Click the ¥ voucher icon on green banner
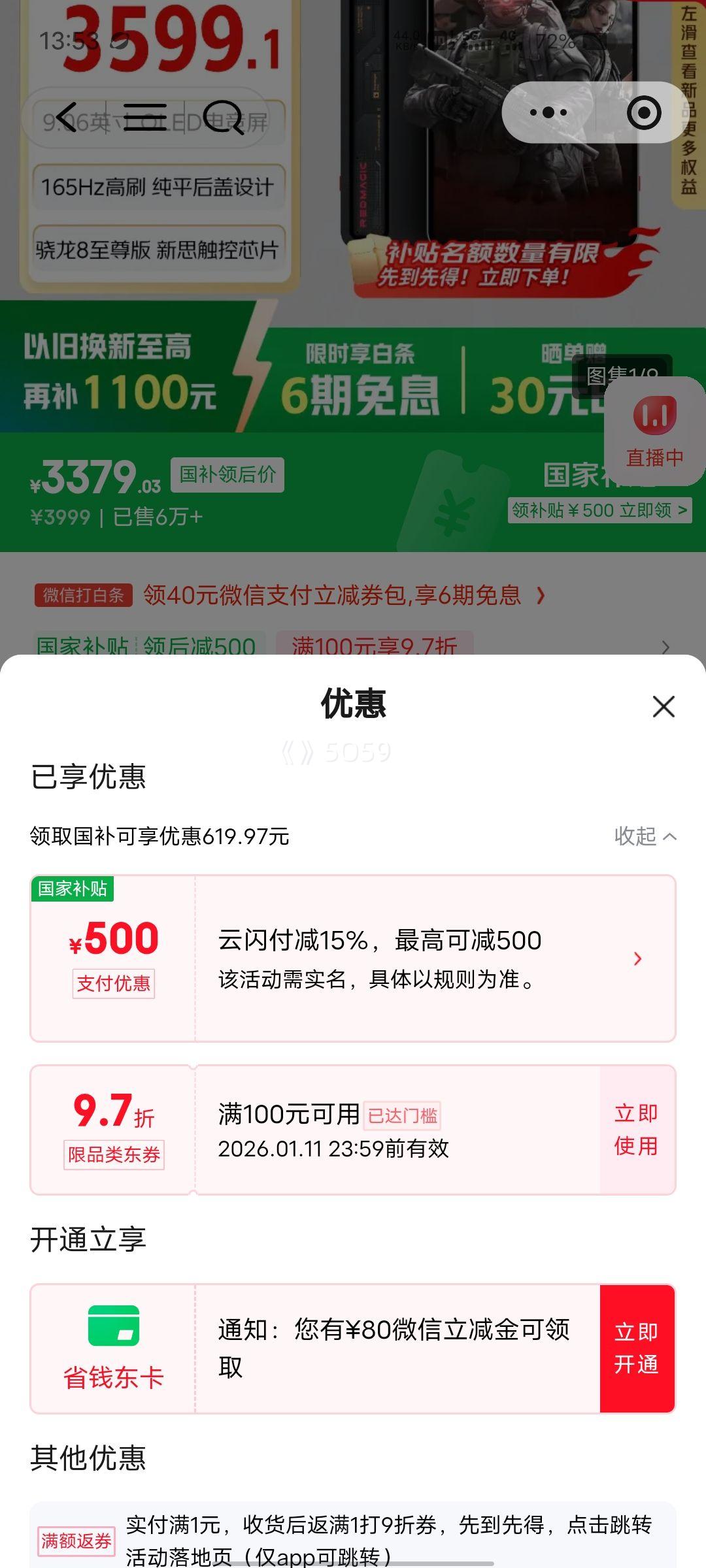706x1568 pixels. point(451,510)
